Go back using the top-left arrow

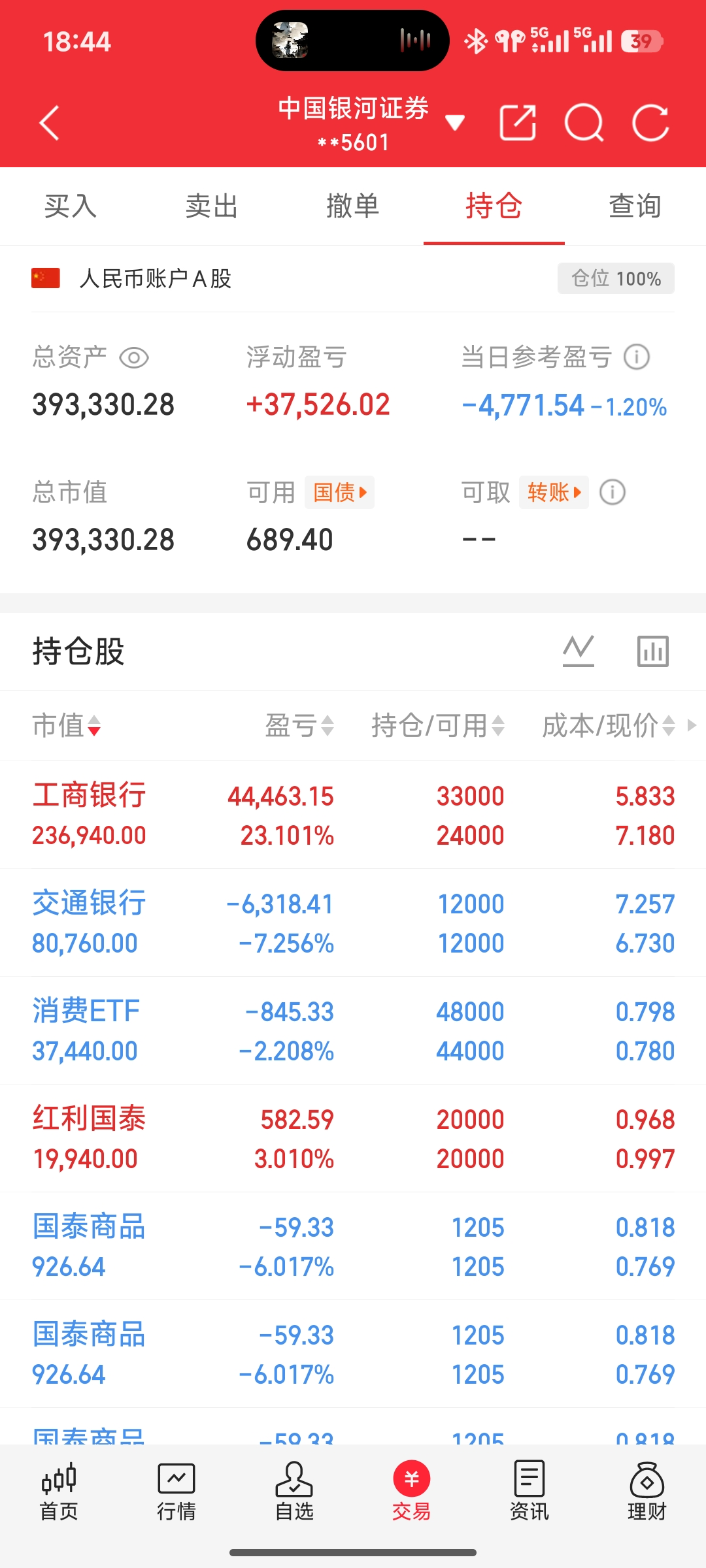50,123
